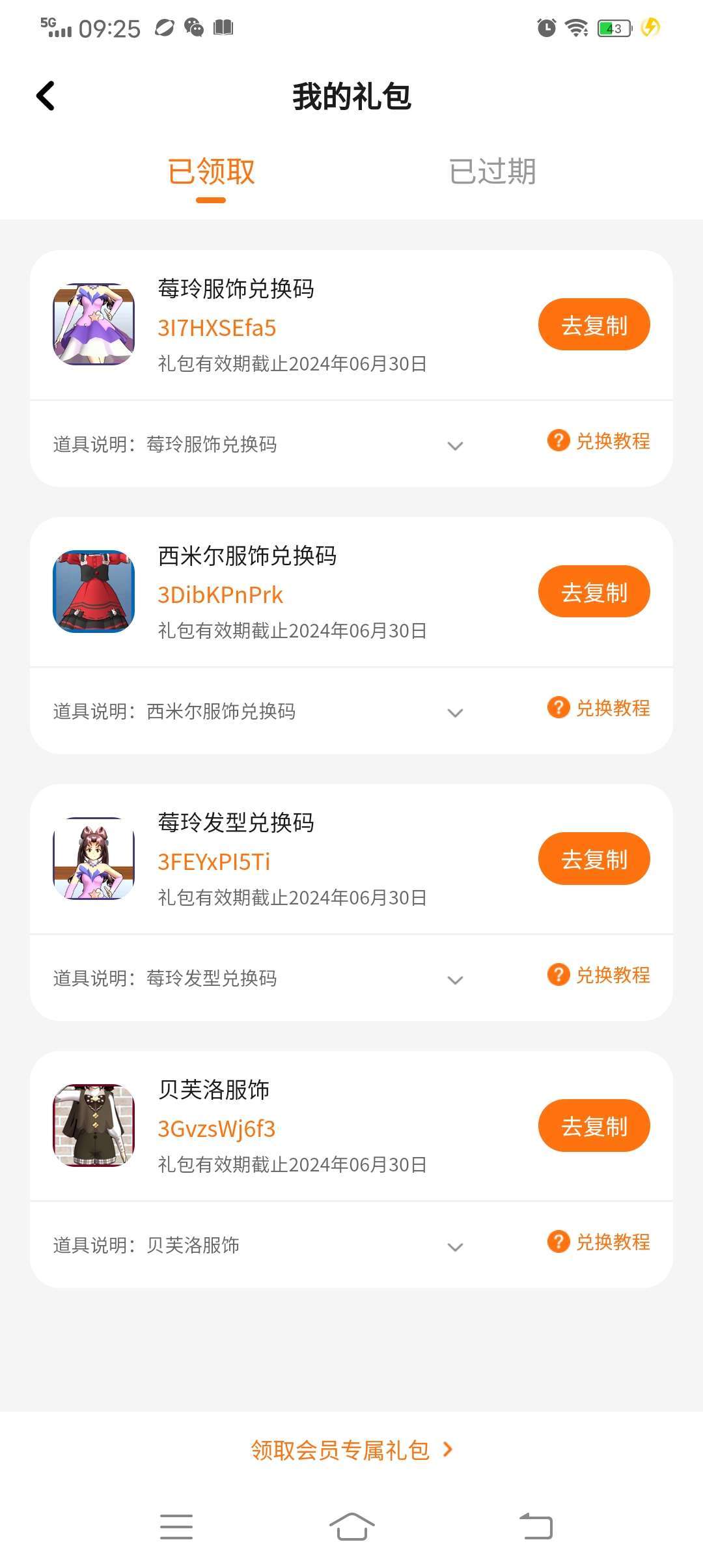The width and height of the screenshot is (703, 1568).
Task: Expand 道具说明 for 莓玲服饰兑换码
Action: coord(455,445)
